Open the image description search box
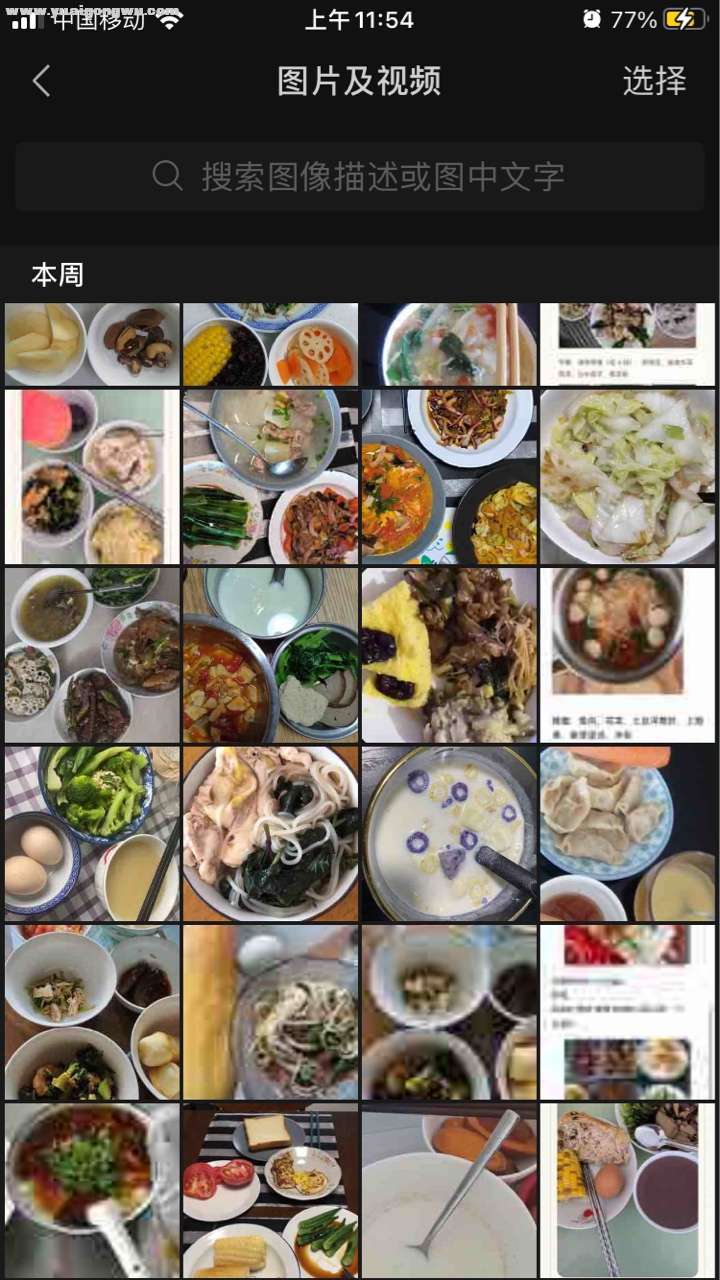Screen dimensions: 720x1280 [x=360, y=176]
